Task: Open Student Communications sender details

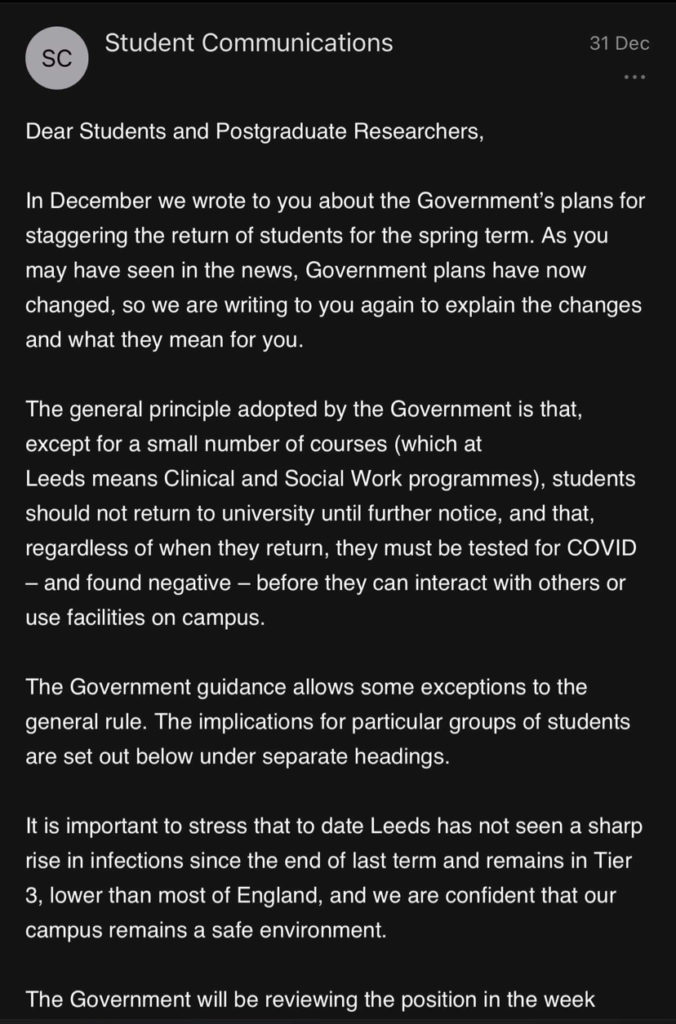Action: (249, 43)
